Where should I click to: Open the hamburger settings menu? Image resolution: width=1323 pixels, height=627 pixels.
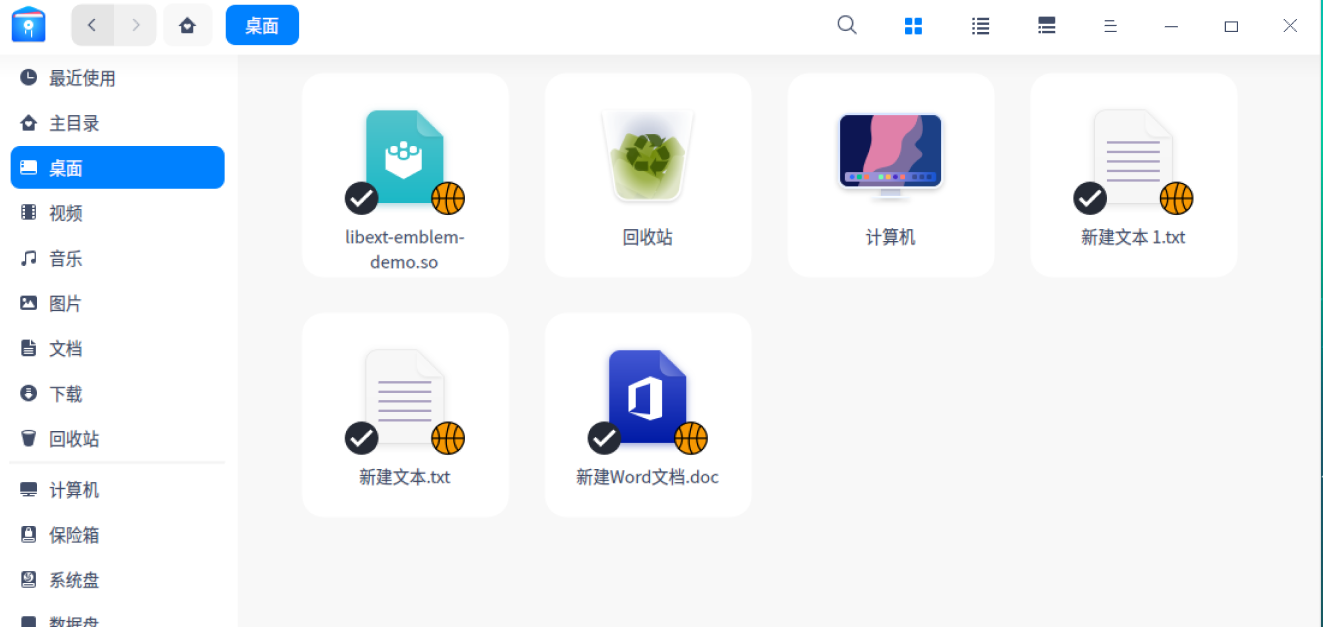(x=1110, y=26)
